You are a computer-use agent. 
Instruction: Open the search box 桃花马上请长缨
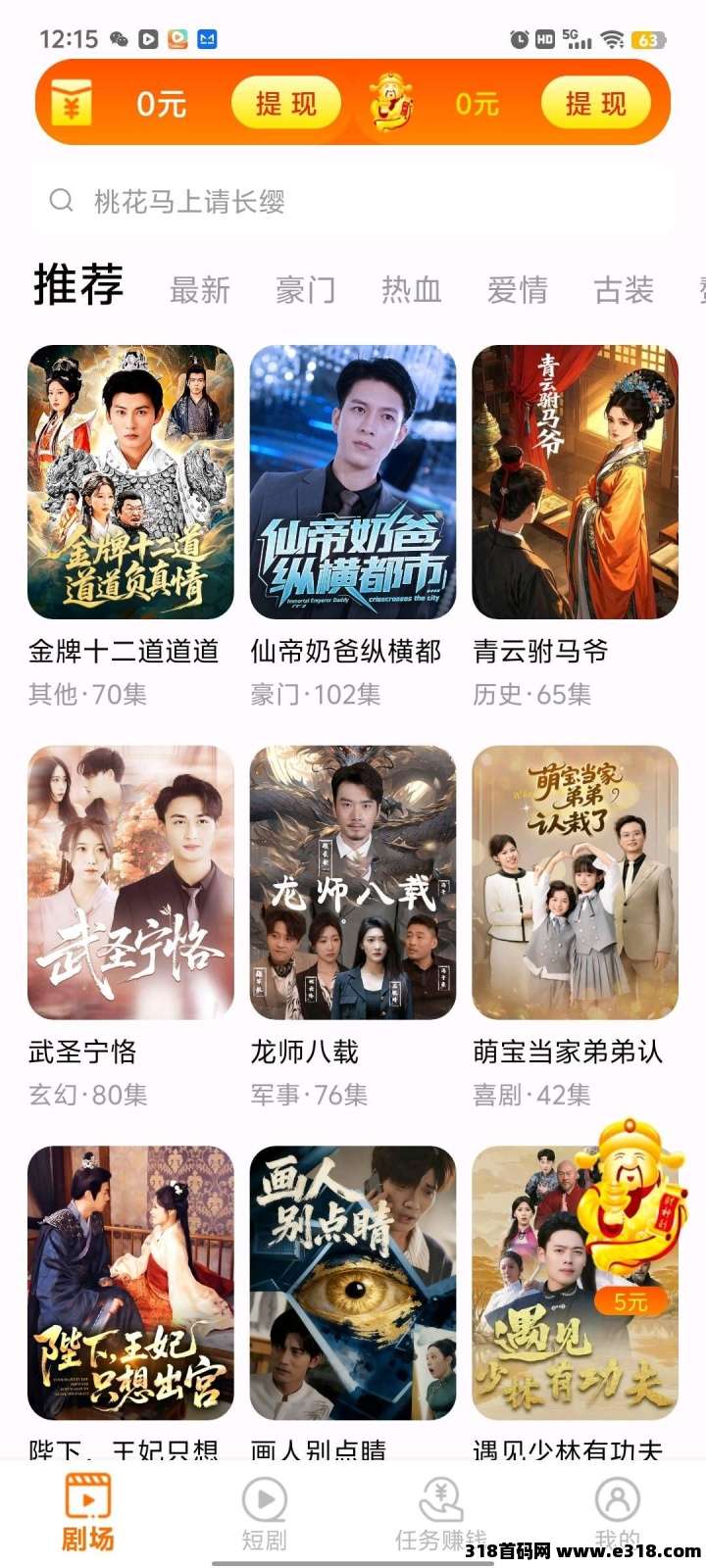point(353,202)
